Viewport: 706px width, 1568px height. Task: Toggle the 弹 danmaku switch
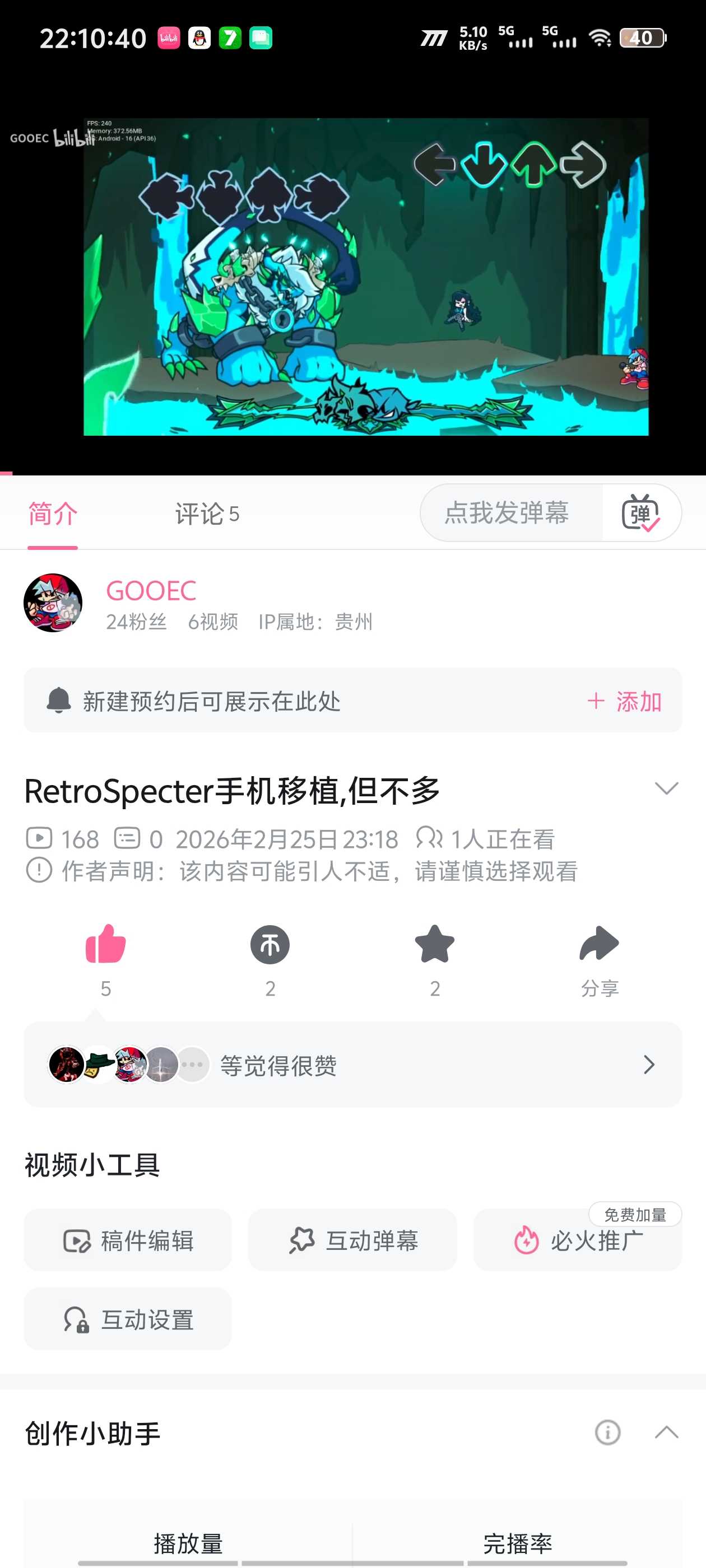click(x=640, y=513)
